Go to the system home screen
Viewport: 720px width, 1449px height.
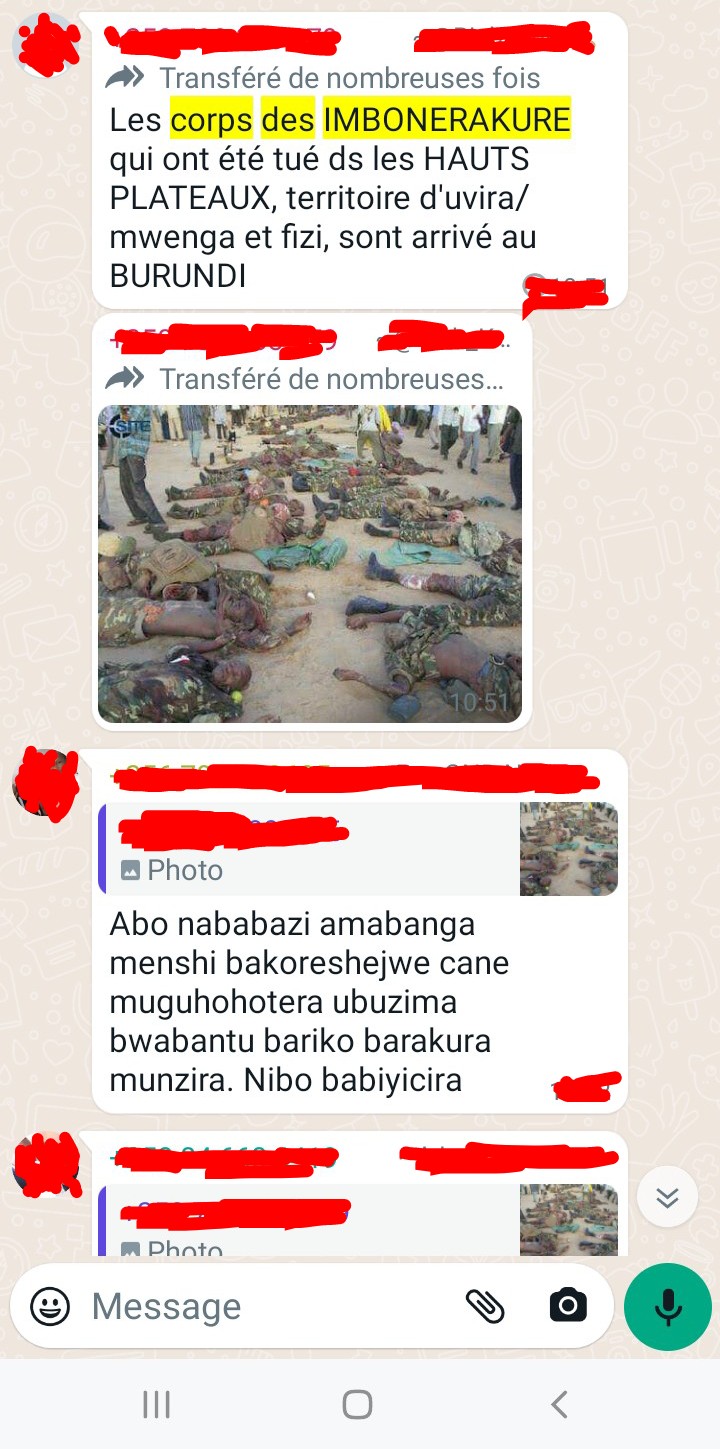[357, 1404]
